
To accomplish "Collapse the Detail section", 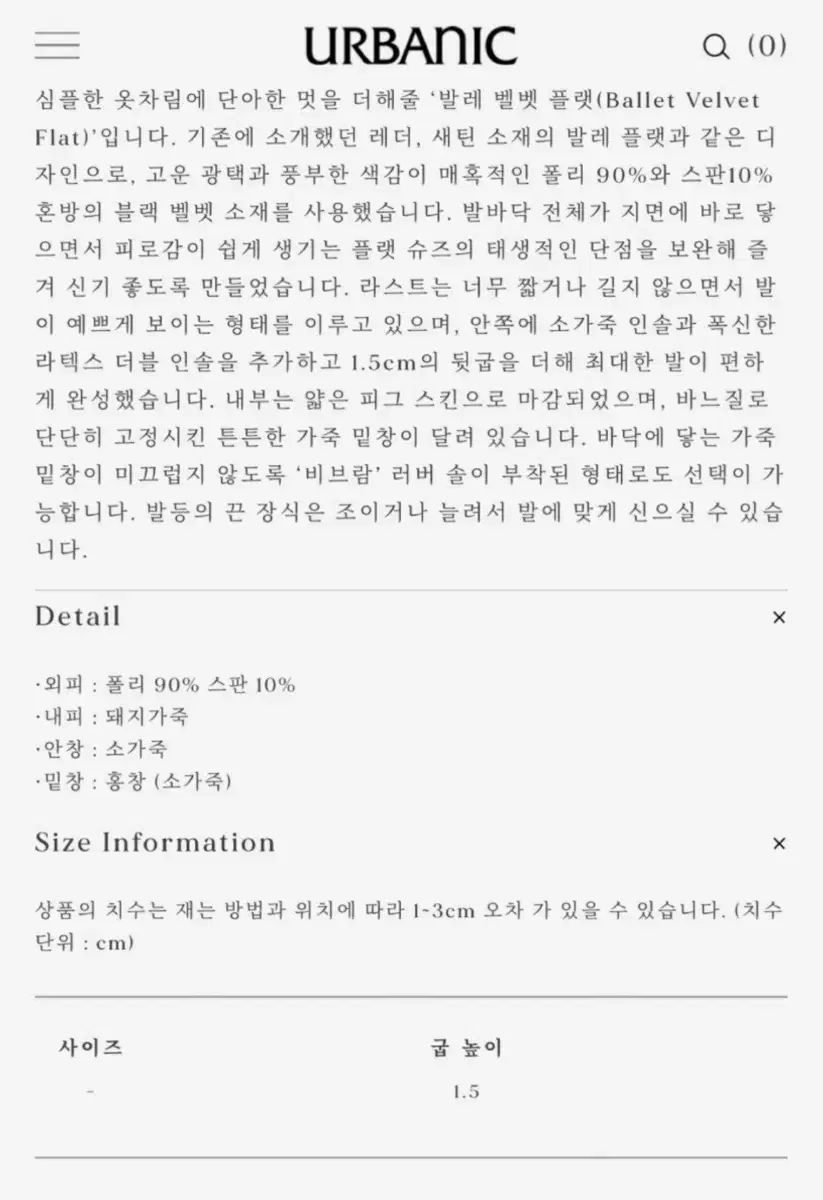I will click(779, 617).
